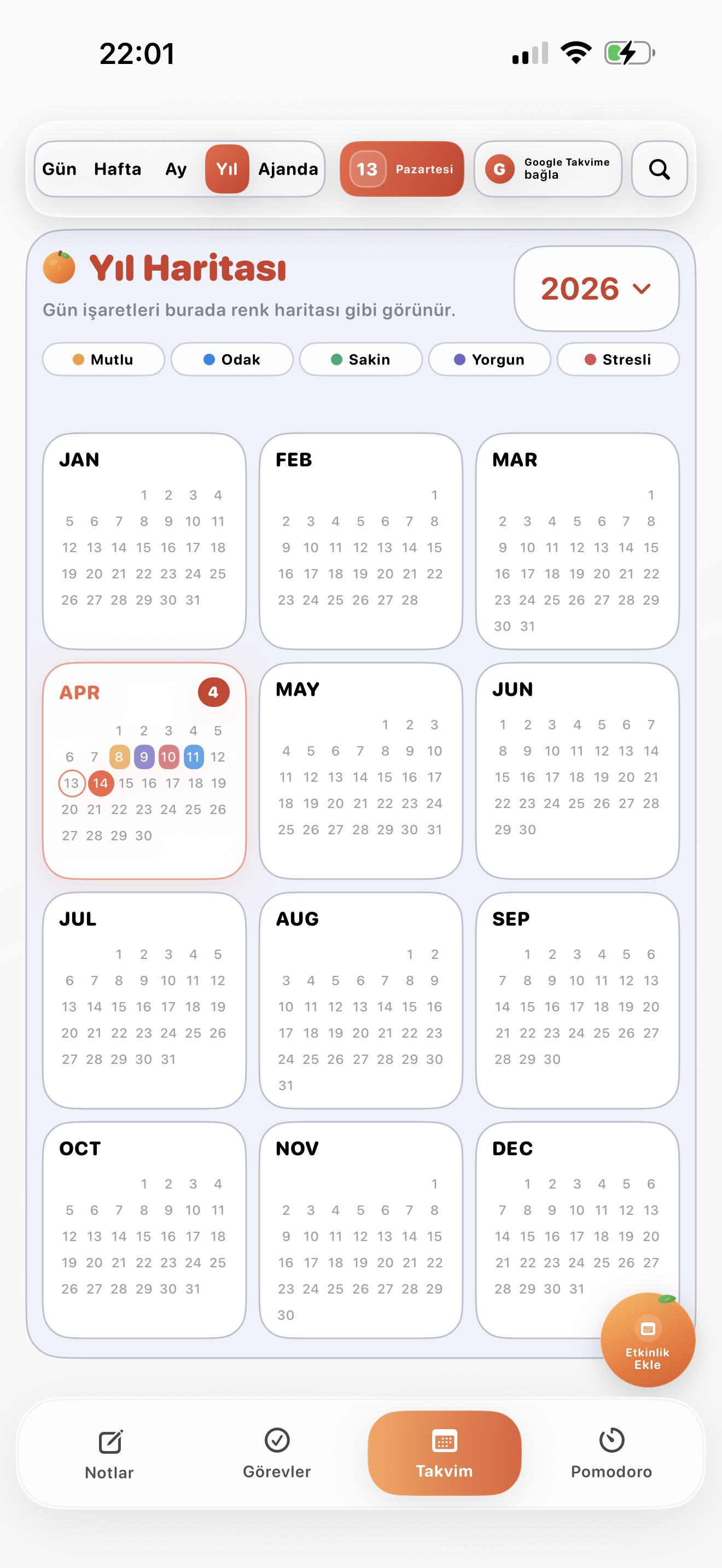This screenshot has height=1568, width=722.
Task: Select the Sakin mood chip
Action: tap(361, 360)
